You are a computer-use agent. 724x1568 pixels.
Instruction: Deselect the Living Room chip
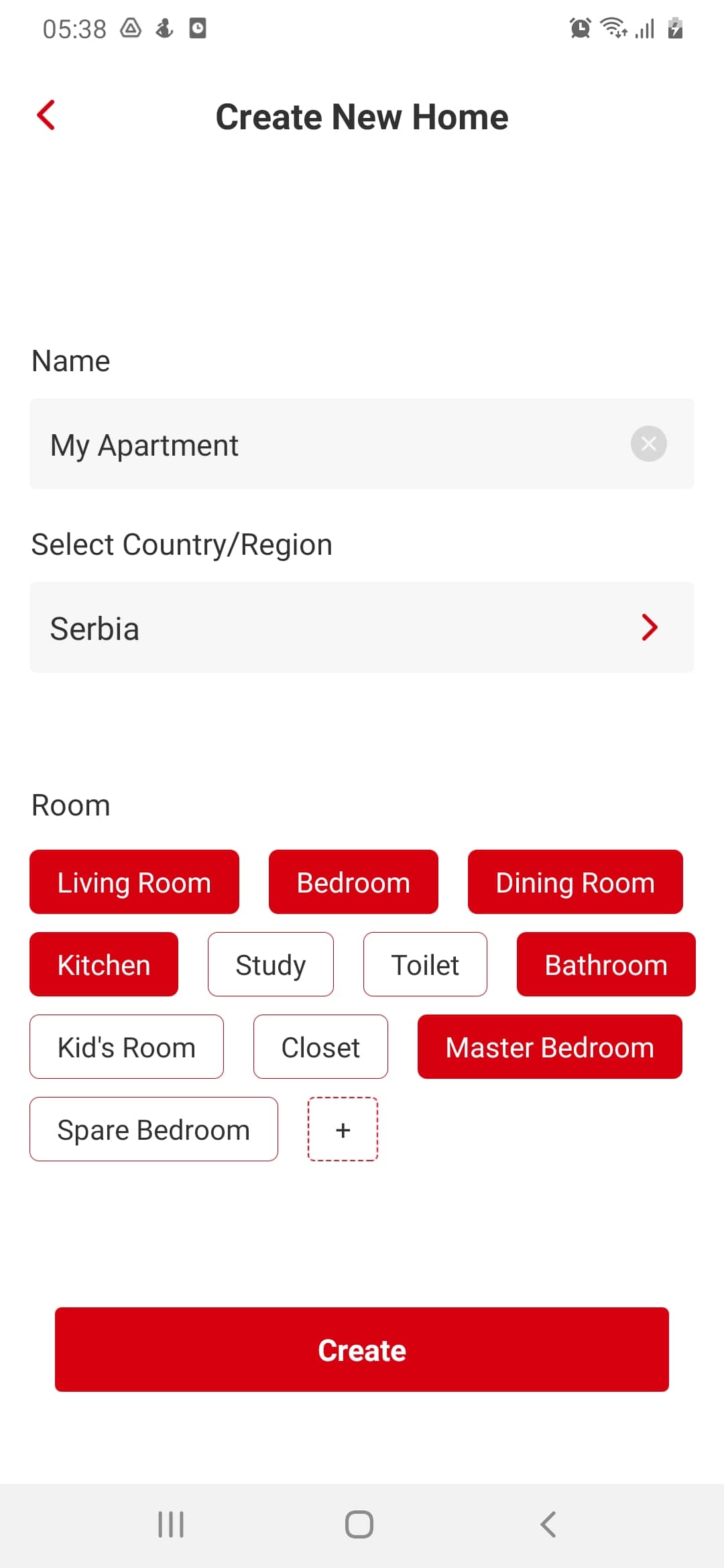pyautogui.click(x=134, y=883)
